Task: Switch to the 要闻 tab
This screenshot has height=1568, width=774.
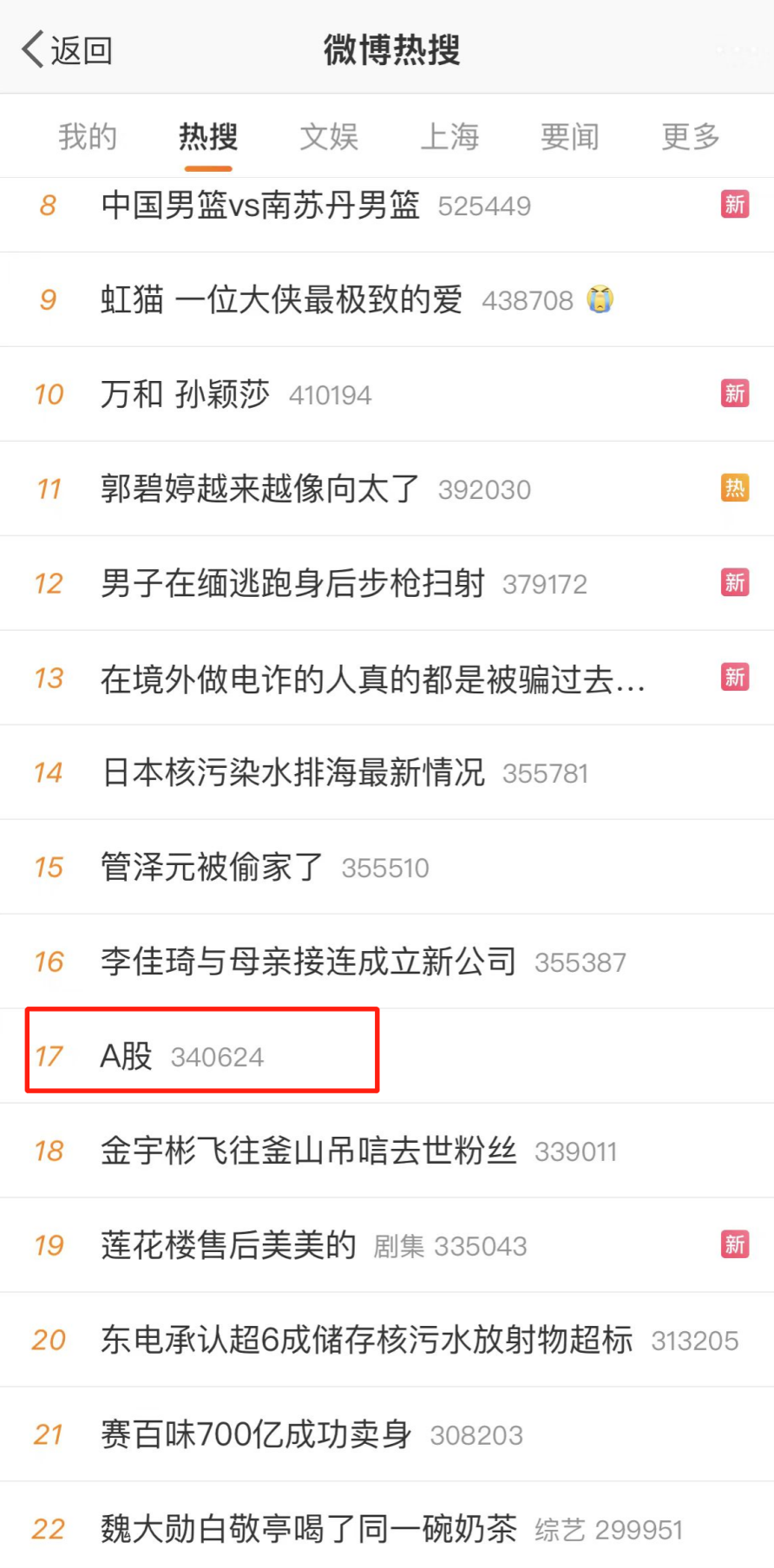Action: [570, 136]
